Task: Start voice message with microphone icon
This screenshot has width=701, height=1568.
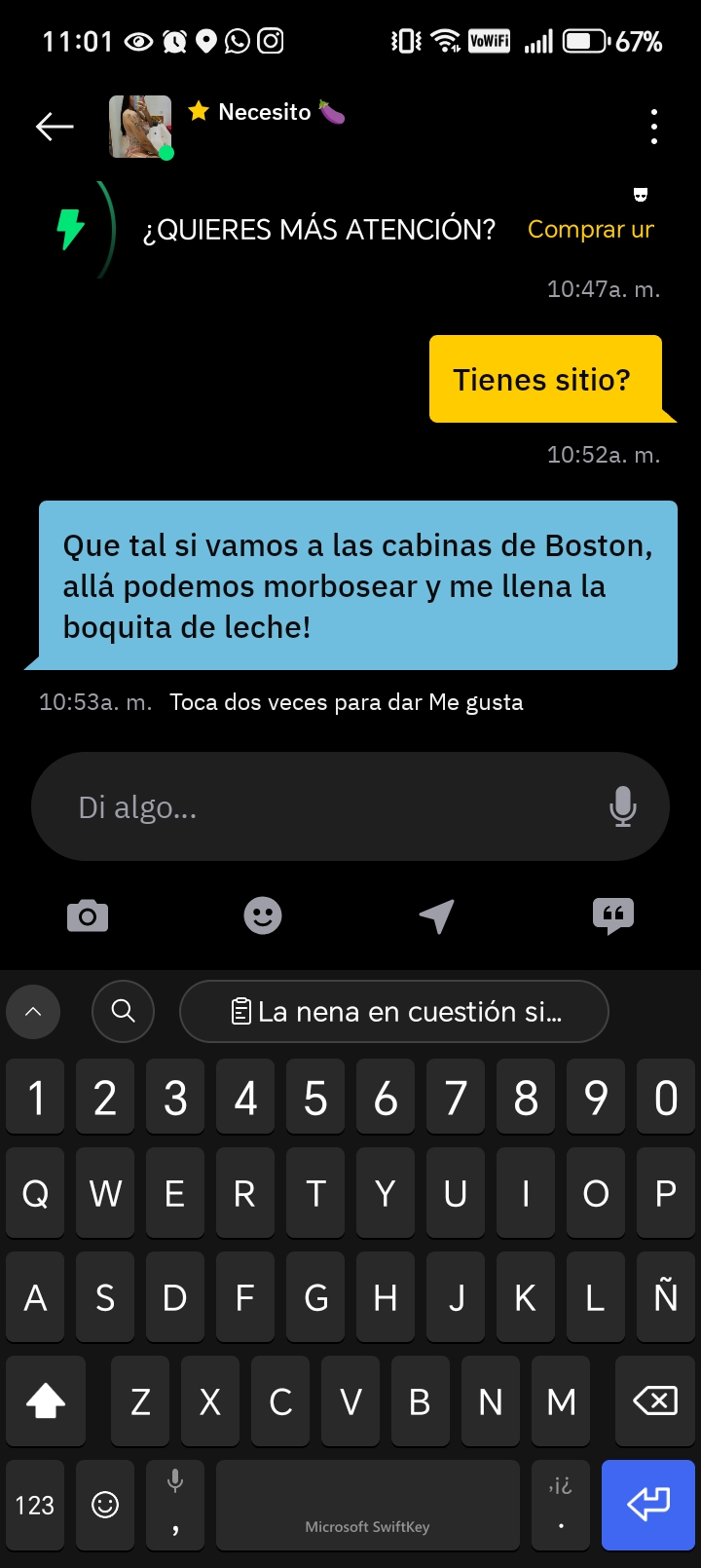Action: (x=623, y=807)
